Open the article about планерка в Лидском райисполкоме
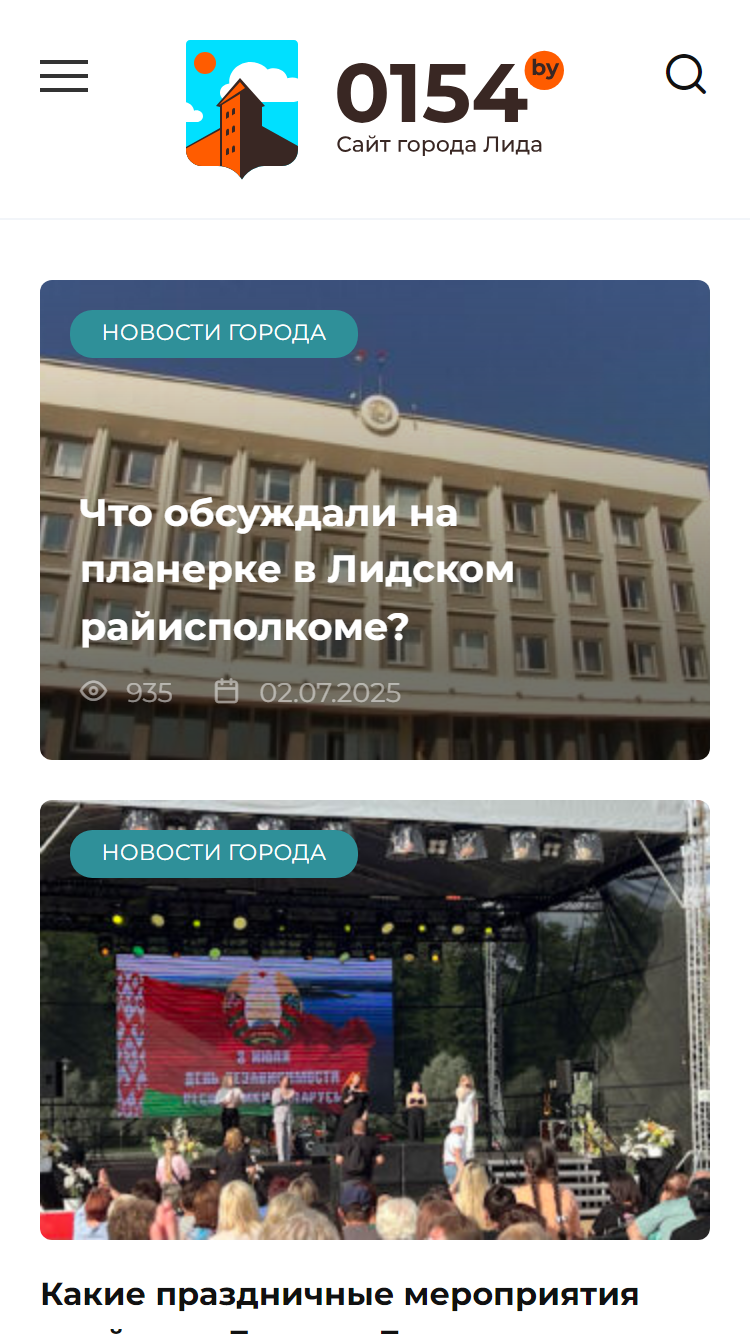 (x=297, y=570)
